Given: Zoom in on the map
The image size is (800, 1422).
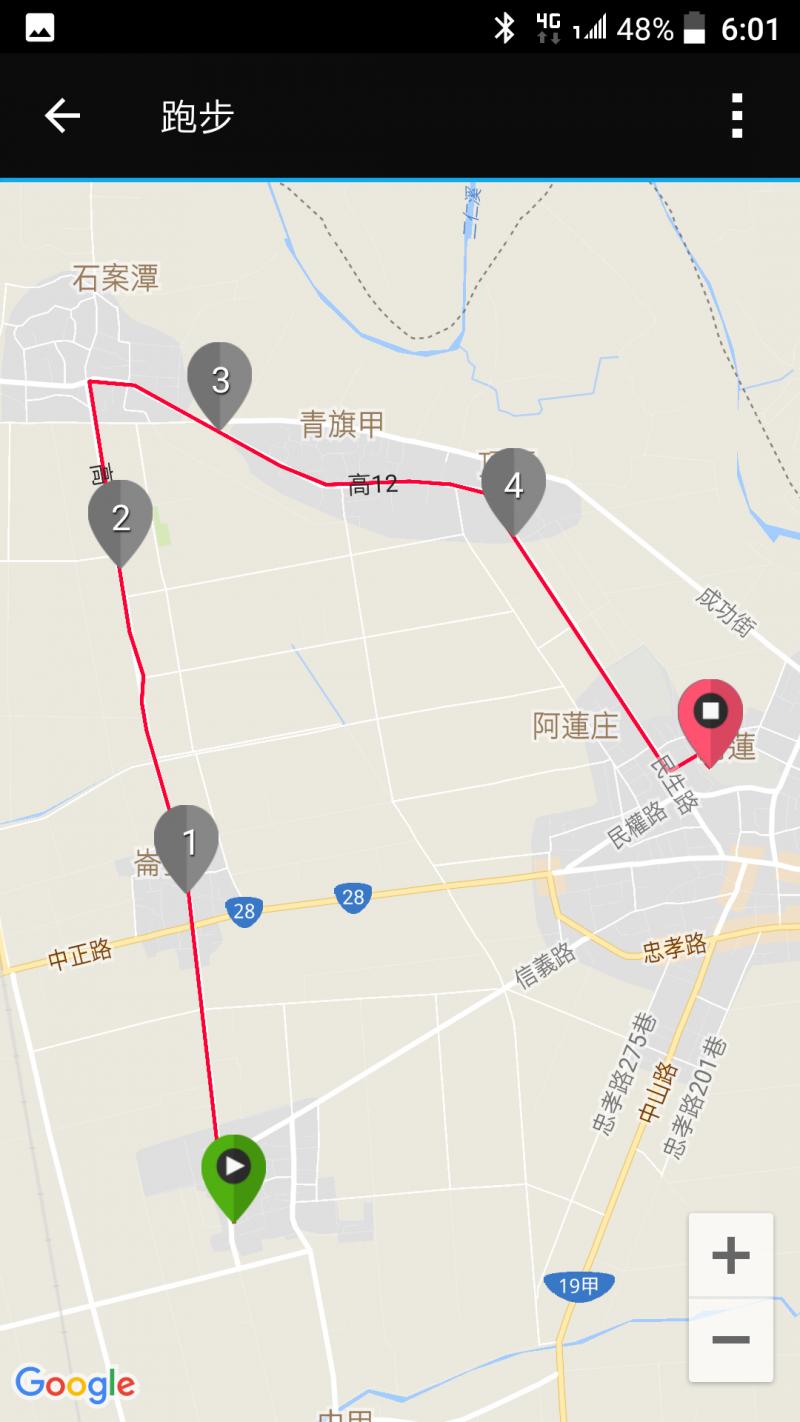Looking at the screenshot, I should [x=730, y=1255].
